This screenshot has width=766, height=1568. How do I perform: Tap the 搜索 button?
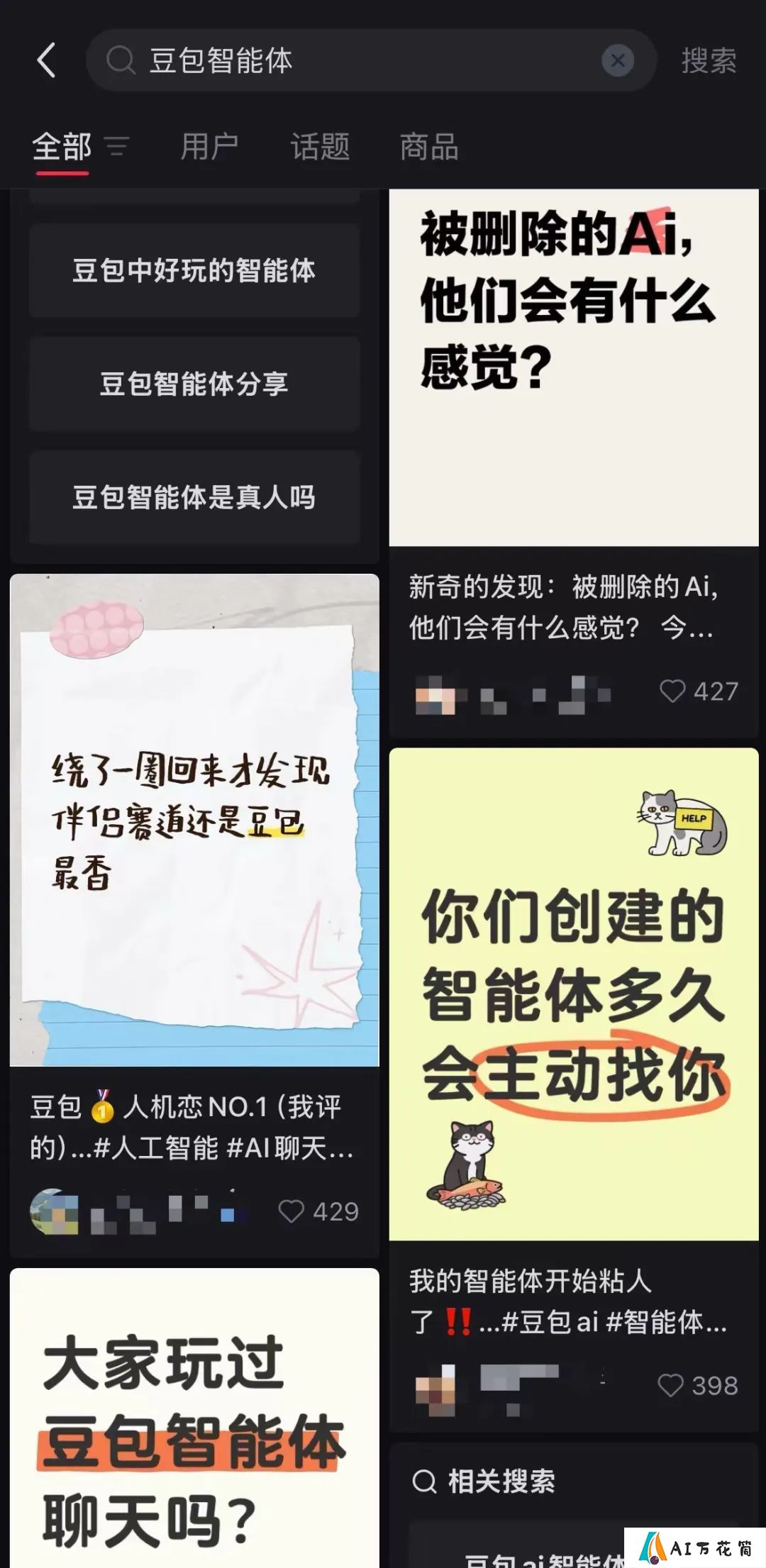click(x=709, y=60)
